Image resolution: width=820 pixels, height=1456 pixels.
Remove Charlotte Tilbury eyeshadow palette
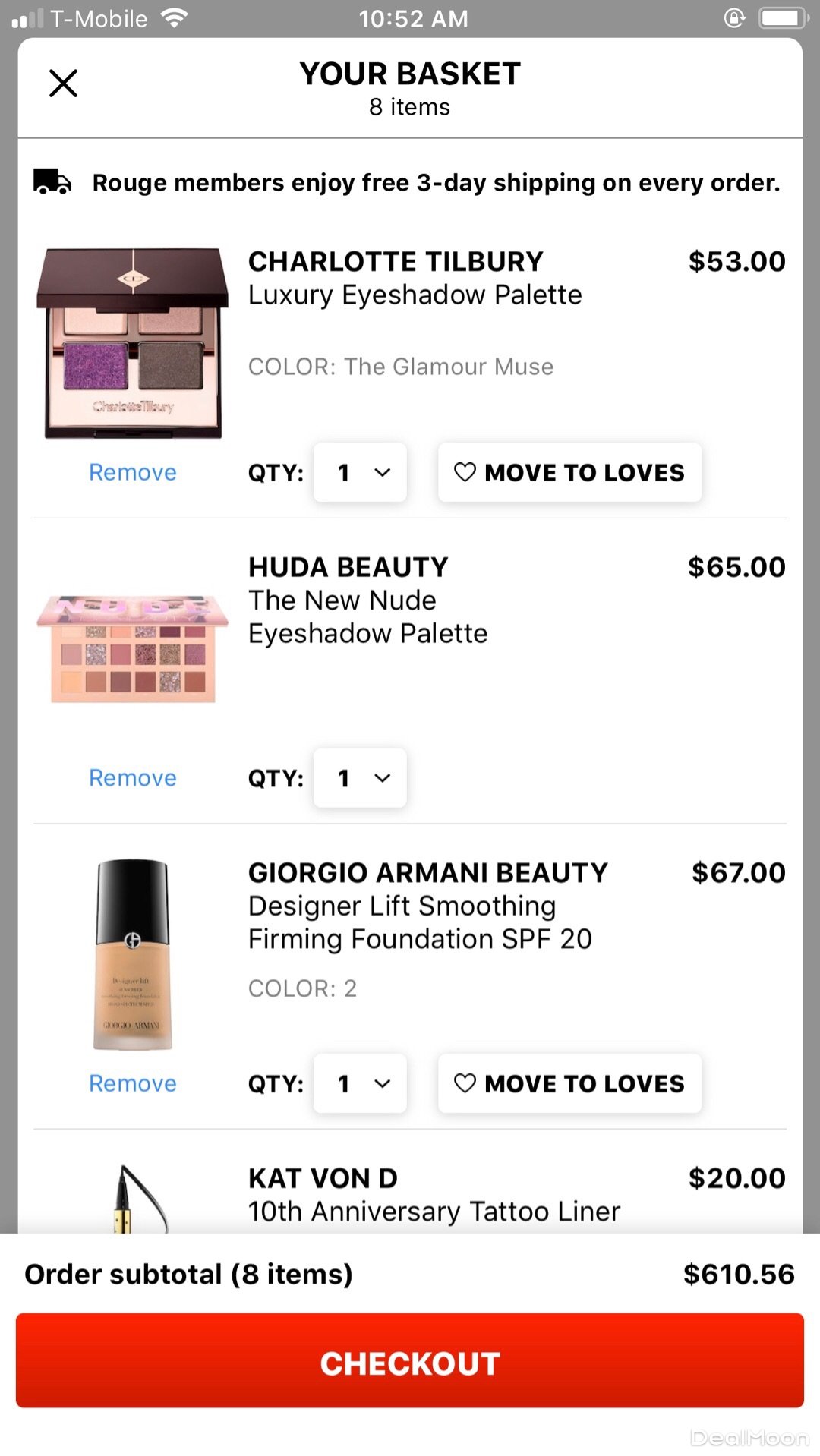[132, 472]
